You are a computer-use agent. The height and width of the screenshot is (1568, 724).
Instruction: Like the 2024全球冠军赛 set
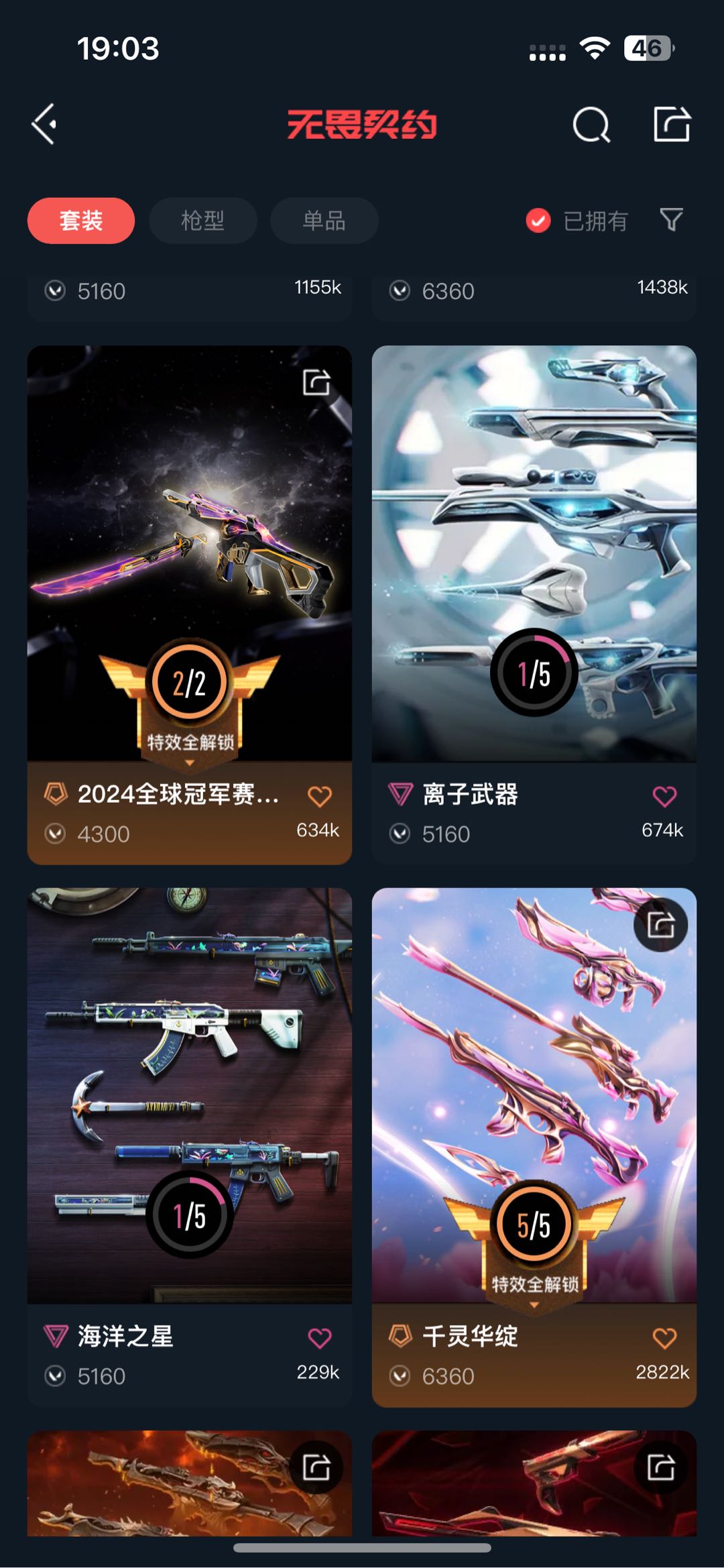(320, 796)
